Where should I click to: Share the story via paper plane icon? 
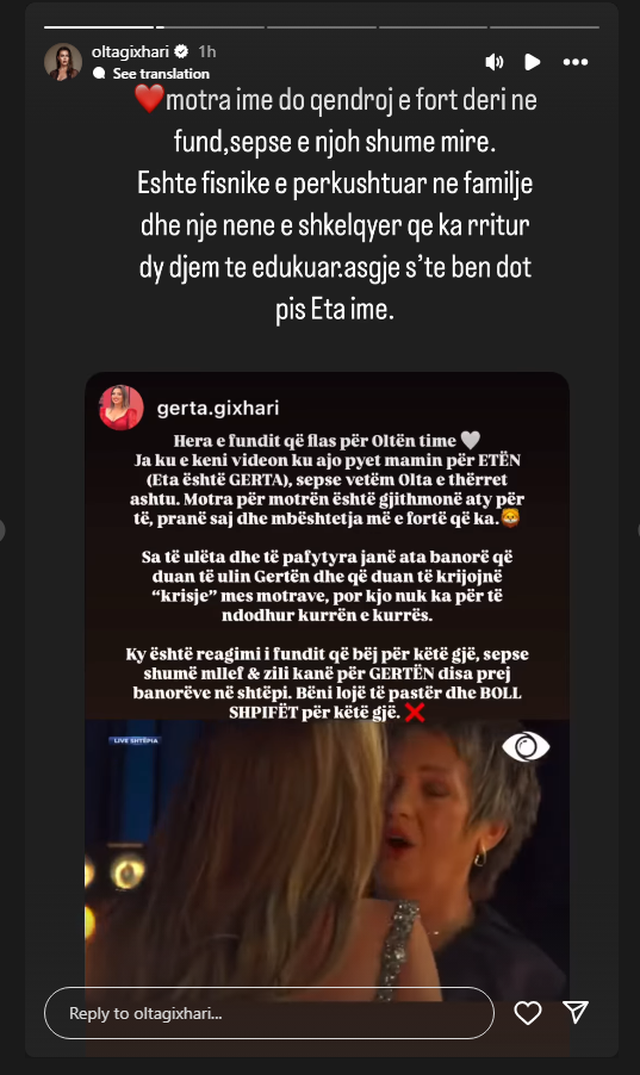576,1013
